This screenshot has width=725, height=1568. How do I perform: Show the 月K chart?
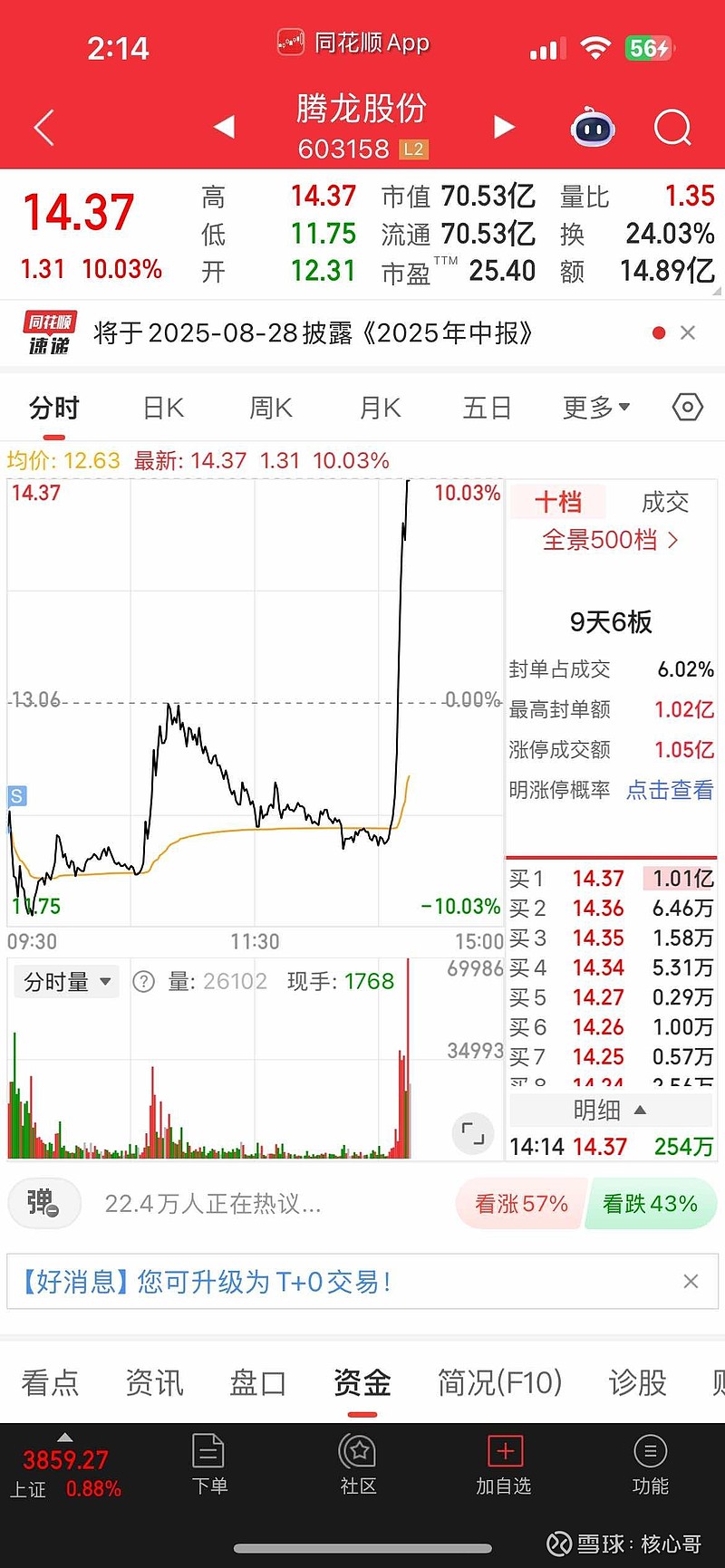tap(380, 408)
